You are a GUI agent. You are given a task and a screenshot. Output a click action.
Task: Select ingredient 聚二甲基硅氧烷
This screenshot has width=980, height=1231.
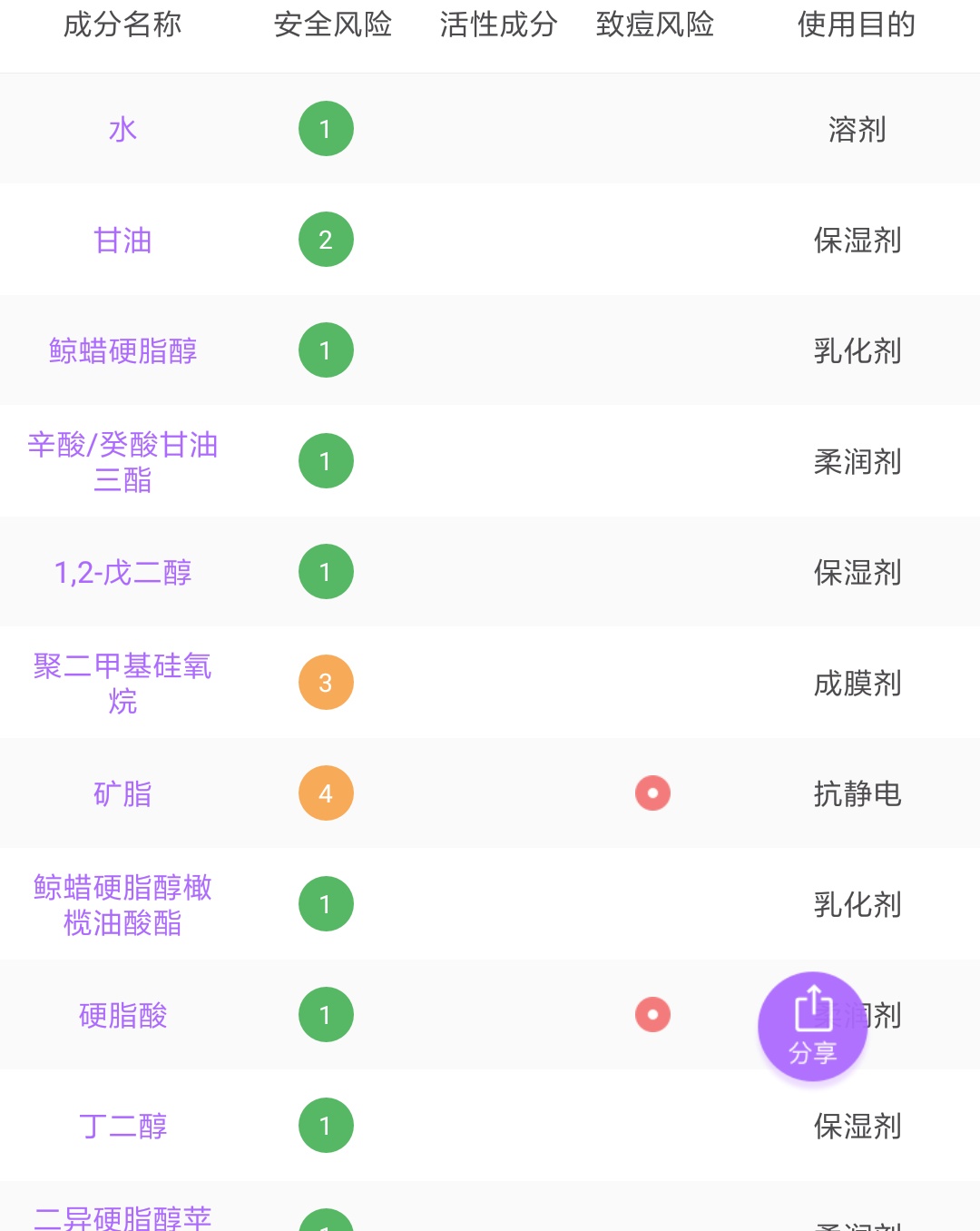[122, 682]
